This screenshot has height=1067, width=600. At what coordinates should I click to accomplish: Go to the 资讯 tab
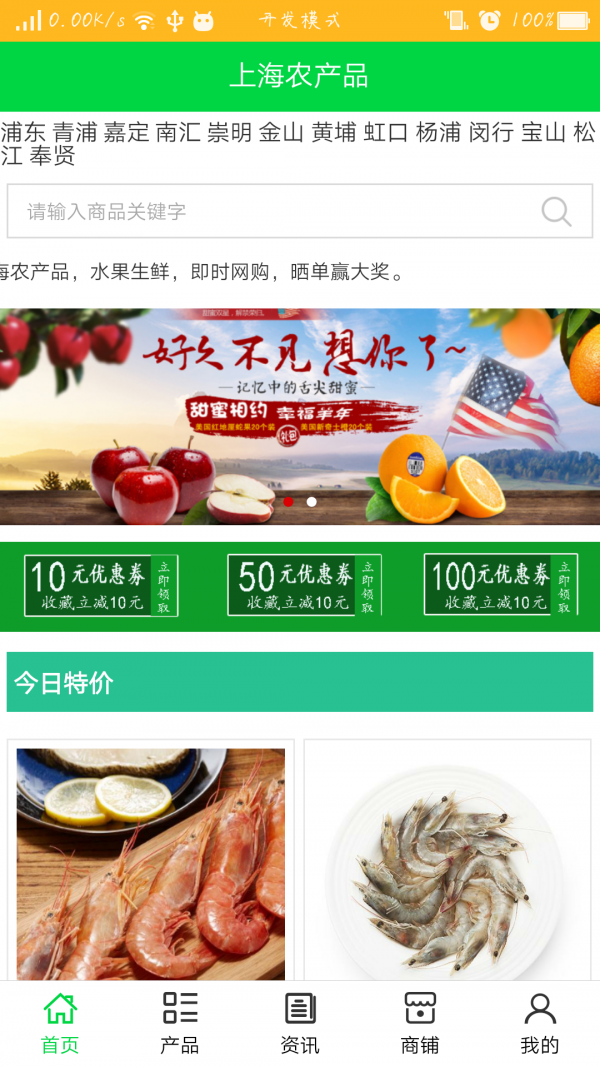coord(300,1023)
